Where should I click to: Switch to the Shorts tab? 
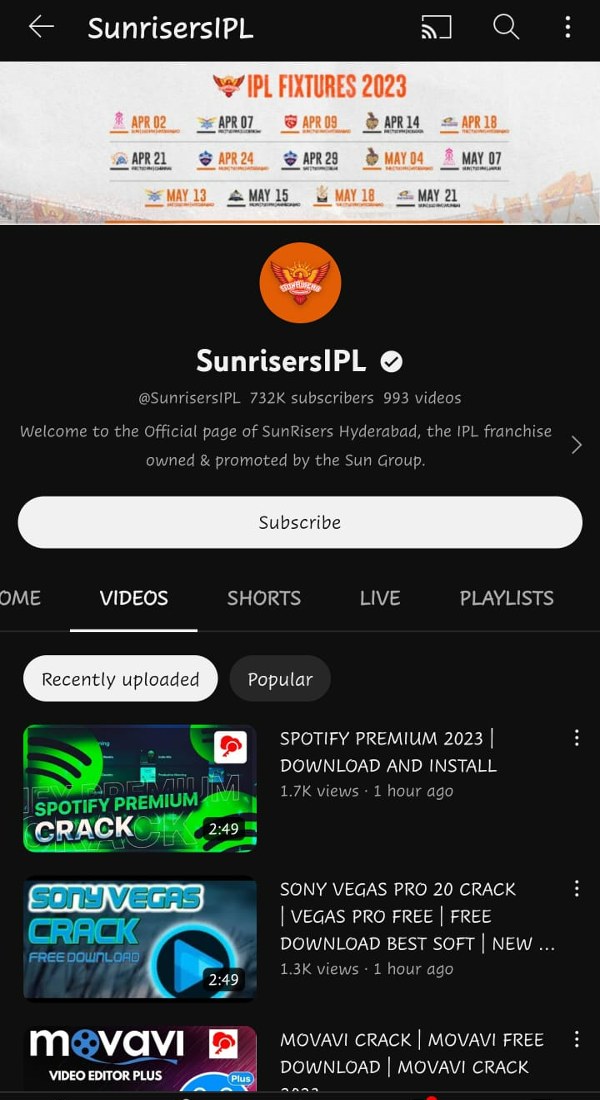click(266, 598)
